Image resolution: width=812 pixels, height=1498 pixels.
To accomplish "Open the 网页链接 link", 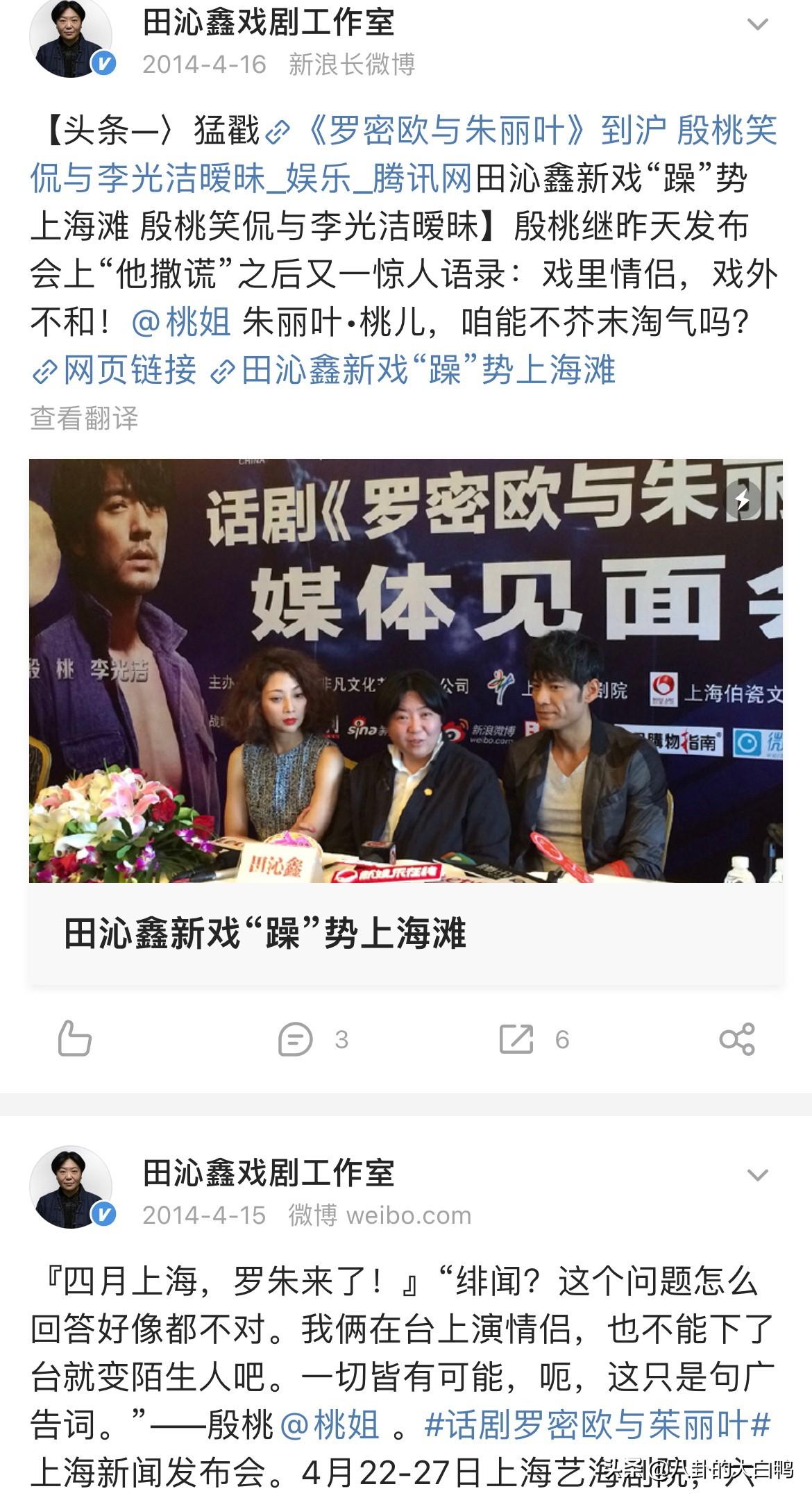I will 115,369.
